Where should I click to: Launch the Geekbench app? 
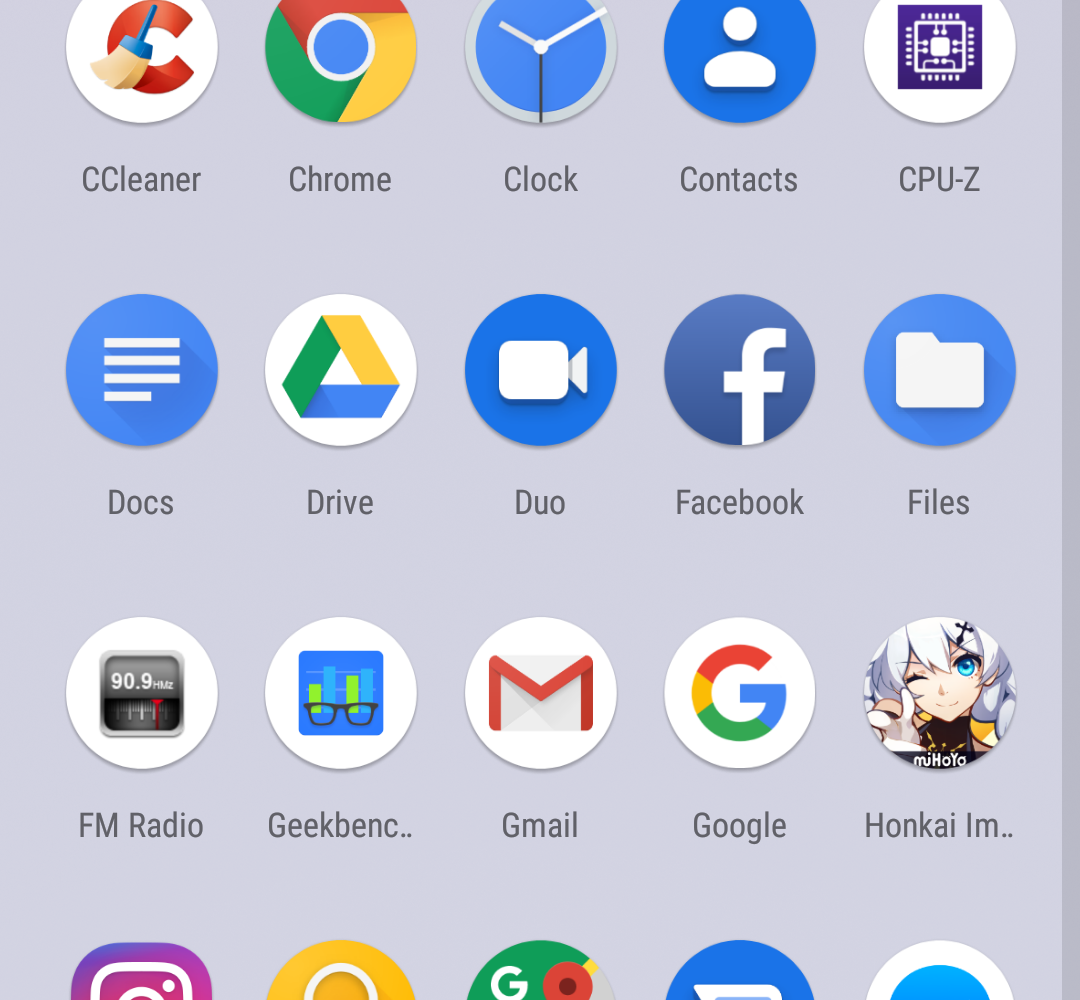(x=340, y=693)
